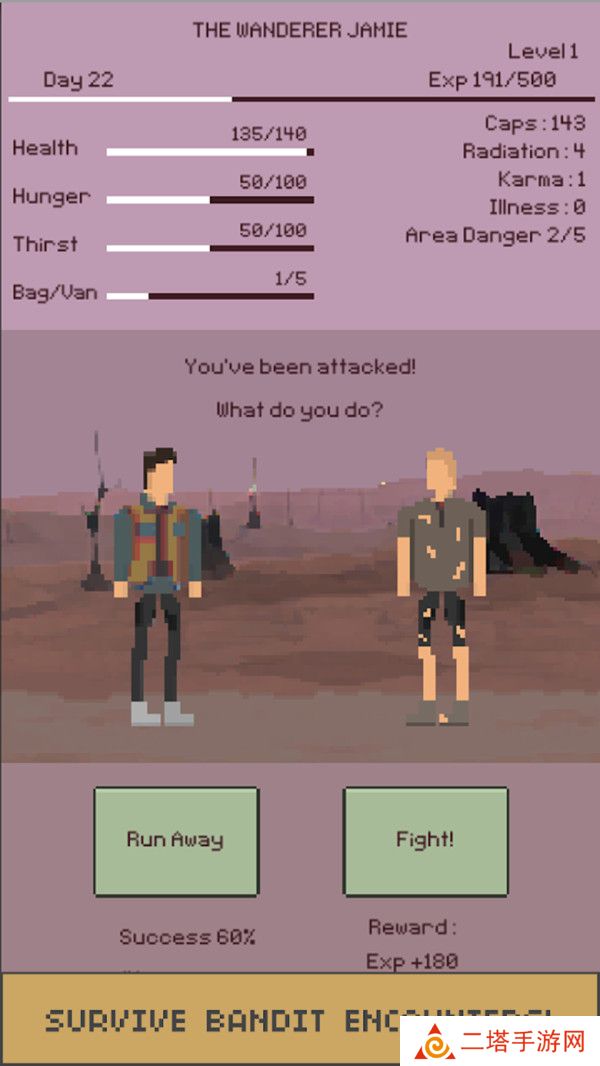Choose Run Away from the attack
The height and width of the screenshot is (1066, 600).
[x=176, y=841]
